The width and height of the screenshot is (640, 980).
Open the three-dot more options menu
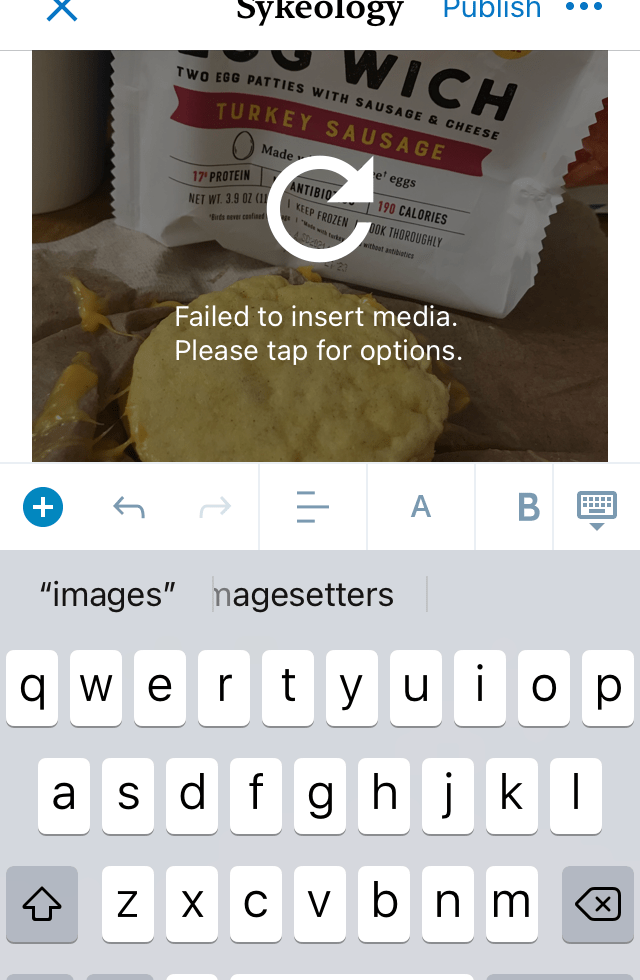click(x=584, y=8)
